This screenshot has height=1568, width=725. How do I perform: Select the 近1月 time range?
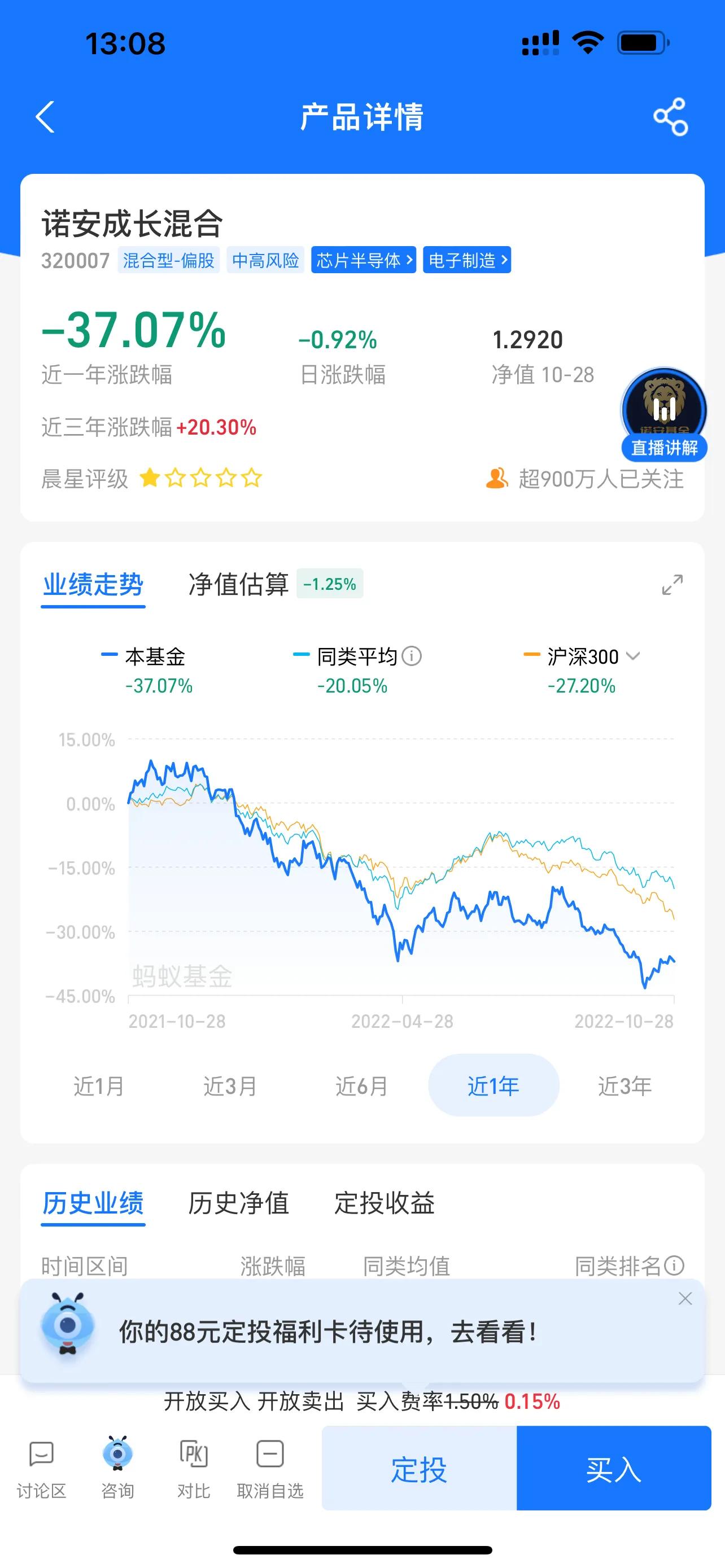(x=99, y=1085)
